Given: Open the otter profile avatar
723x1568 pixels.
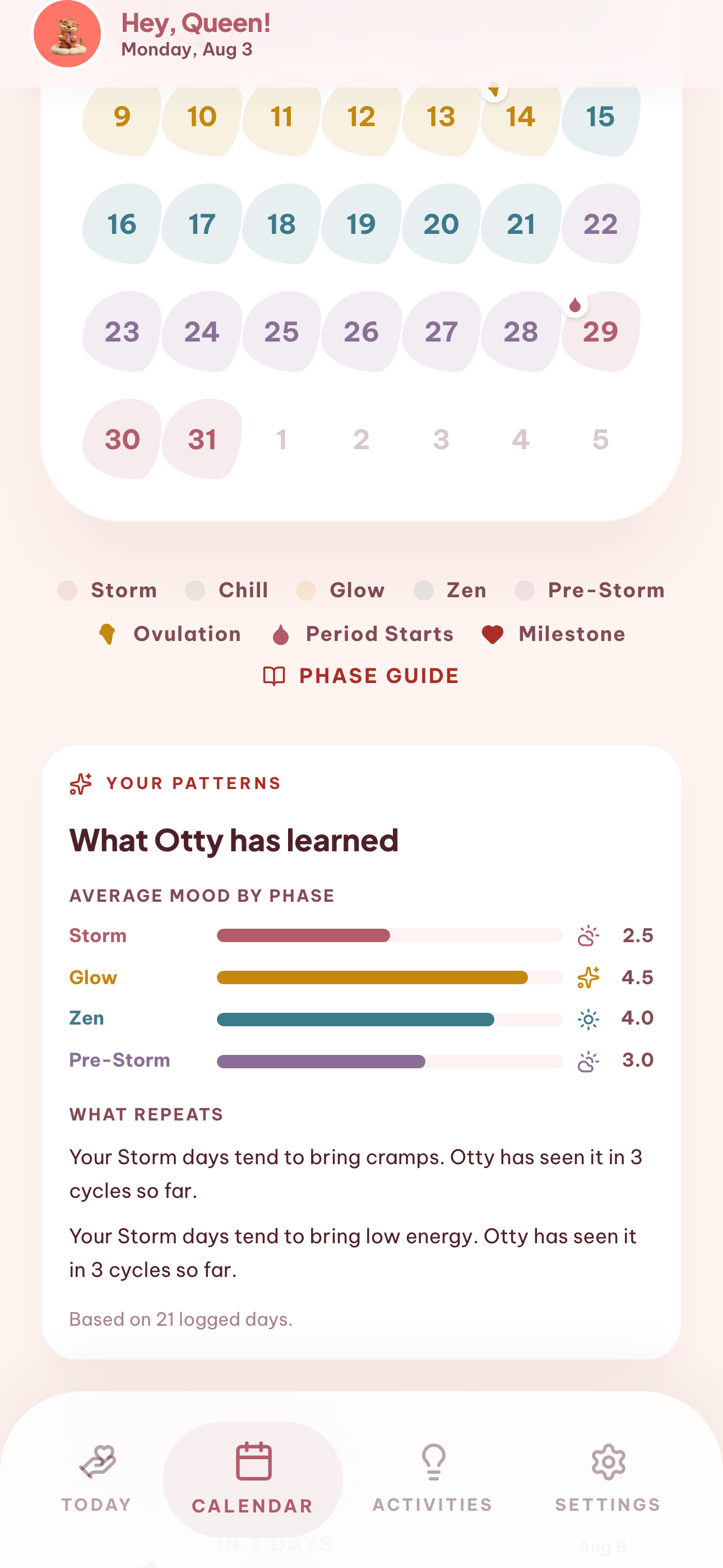Looking at the screenshot, I should (x=67, y=34).
